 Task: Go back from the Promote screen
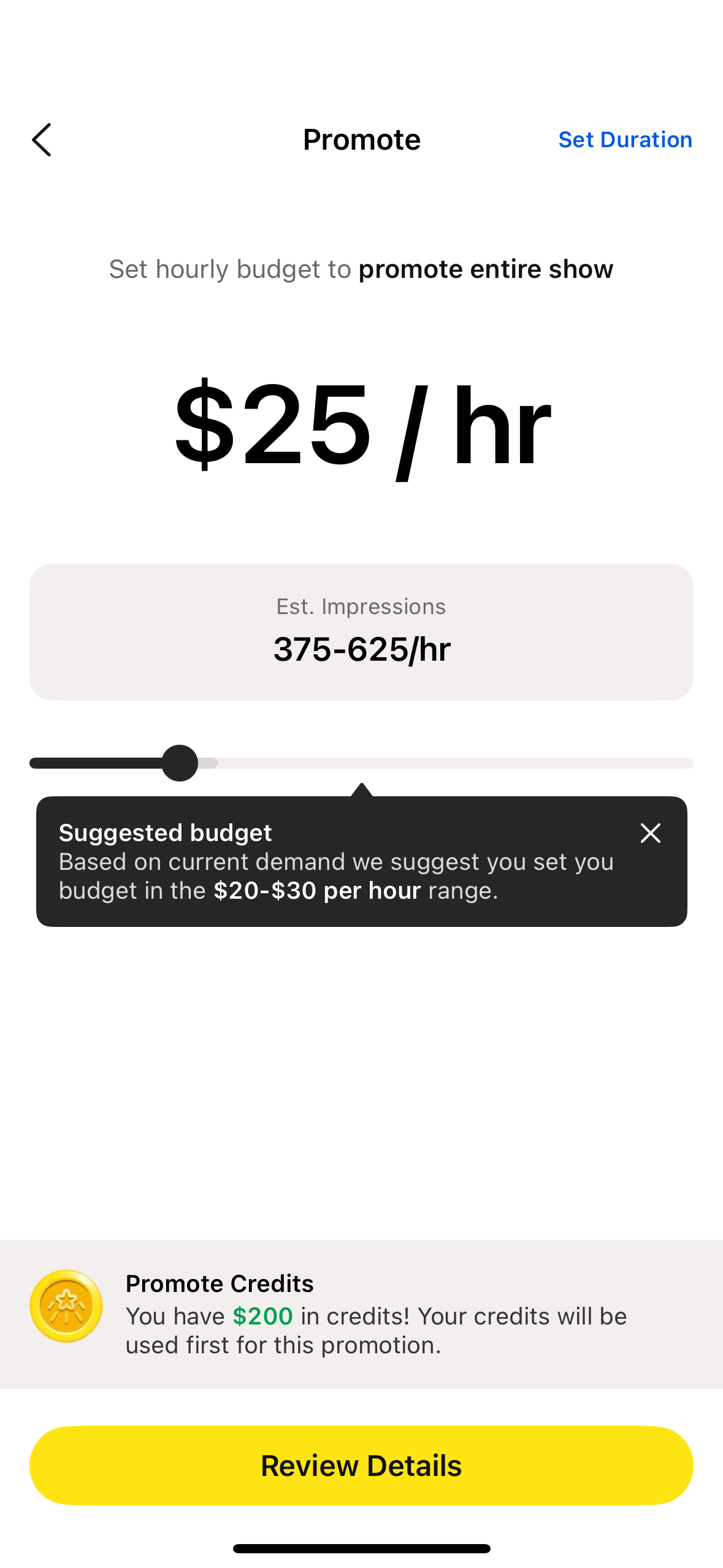click(x=41, y=140)
